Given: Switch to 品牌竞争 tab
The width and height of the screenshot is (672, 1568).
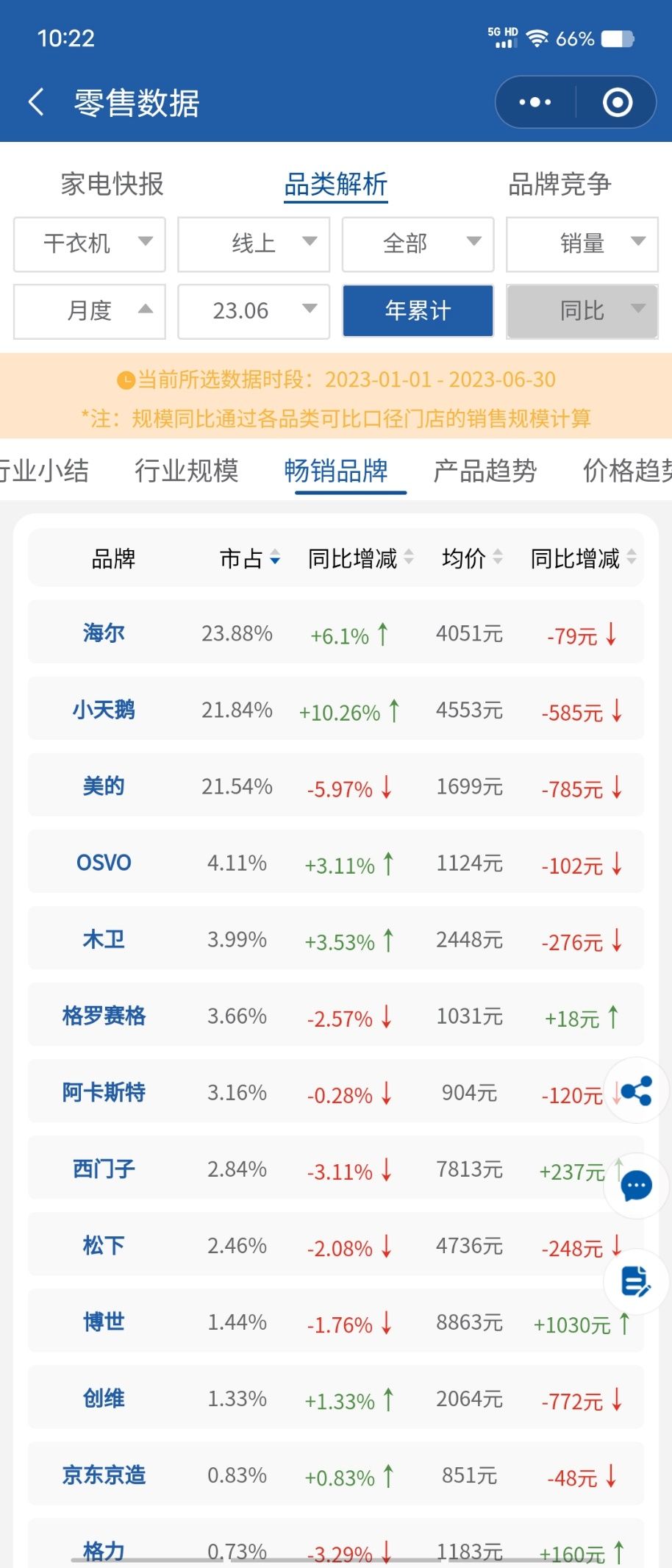Looking at the screenshot, I should click(x=560, y=184).
